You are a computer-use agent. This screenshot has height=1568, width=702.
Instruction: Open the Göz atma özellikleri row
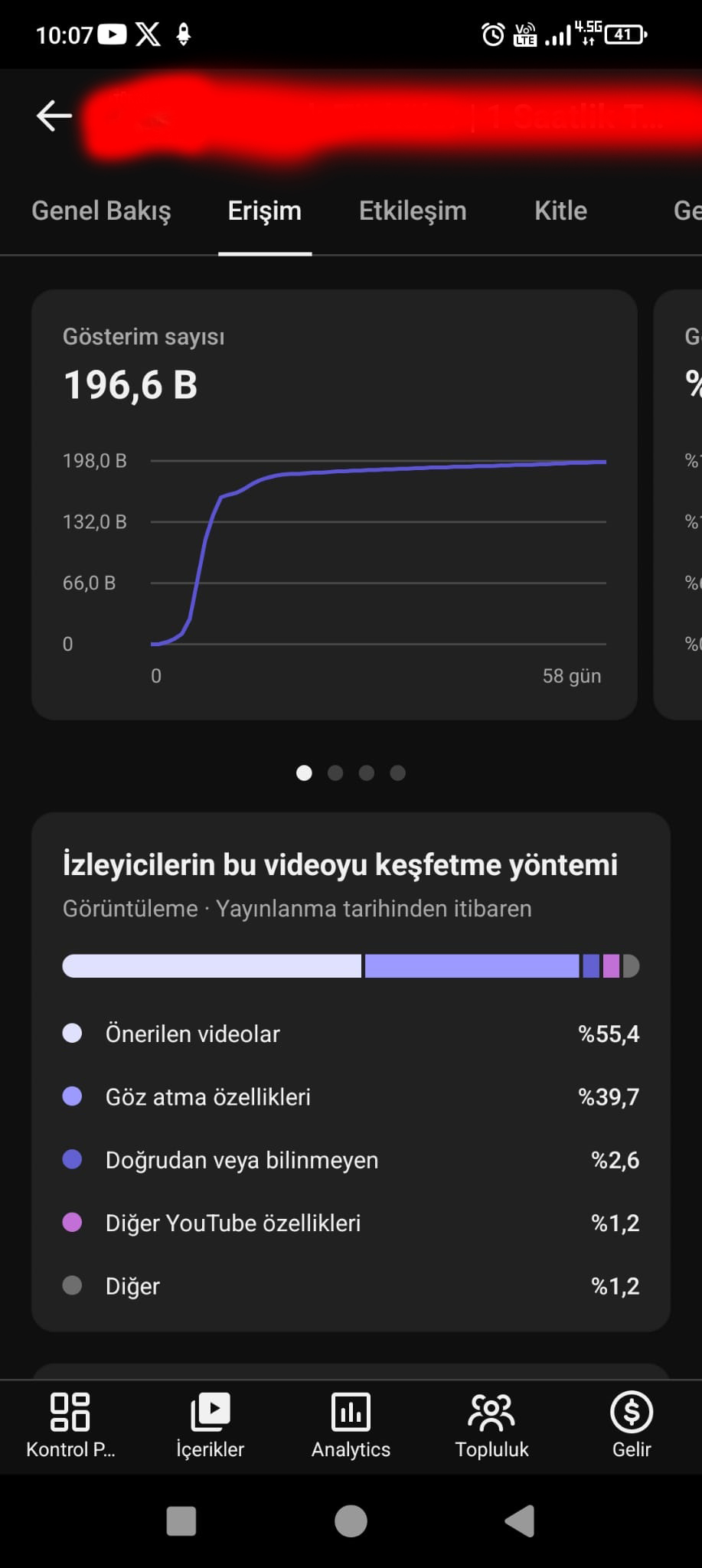click(x=351, y=1097)
